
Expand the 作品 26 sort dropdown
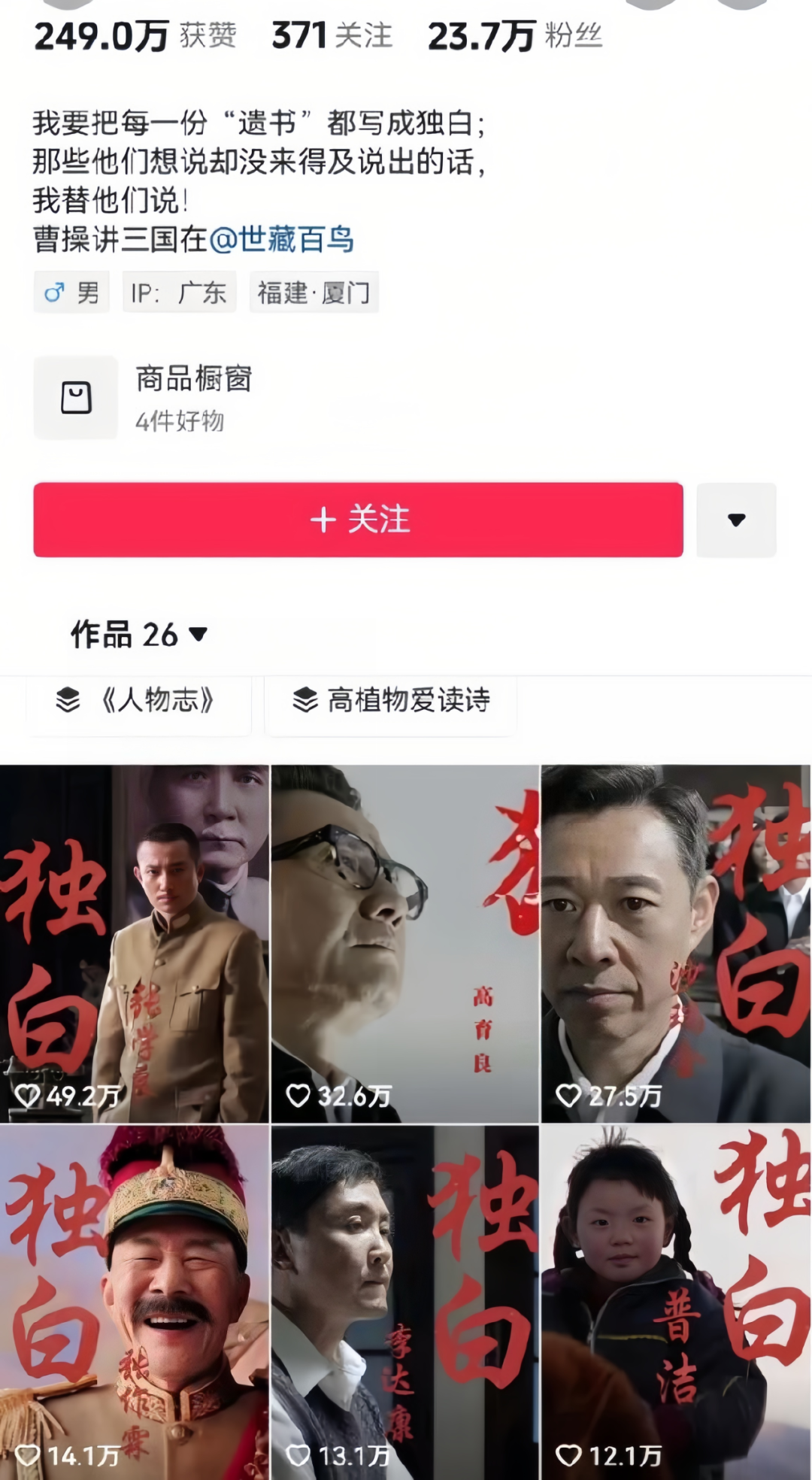click(x=138, y=635)
